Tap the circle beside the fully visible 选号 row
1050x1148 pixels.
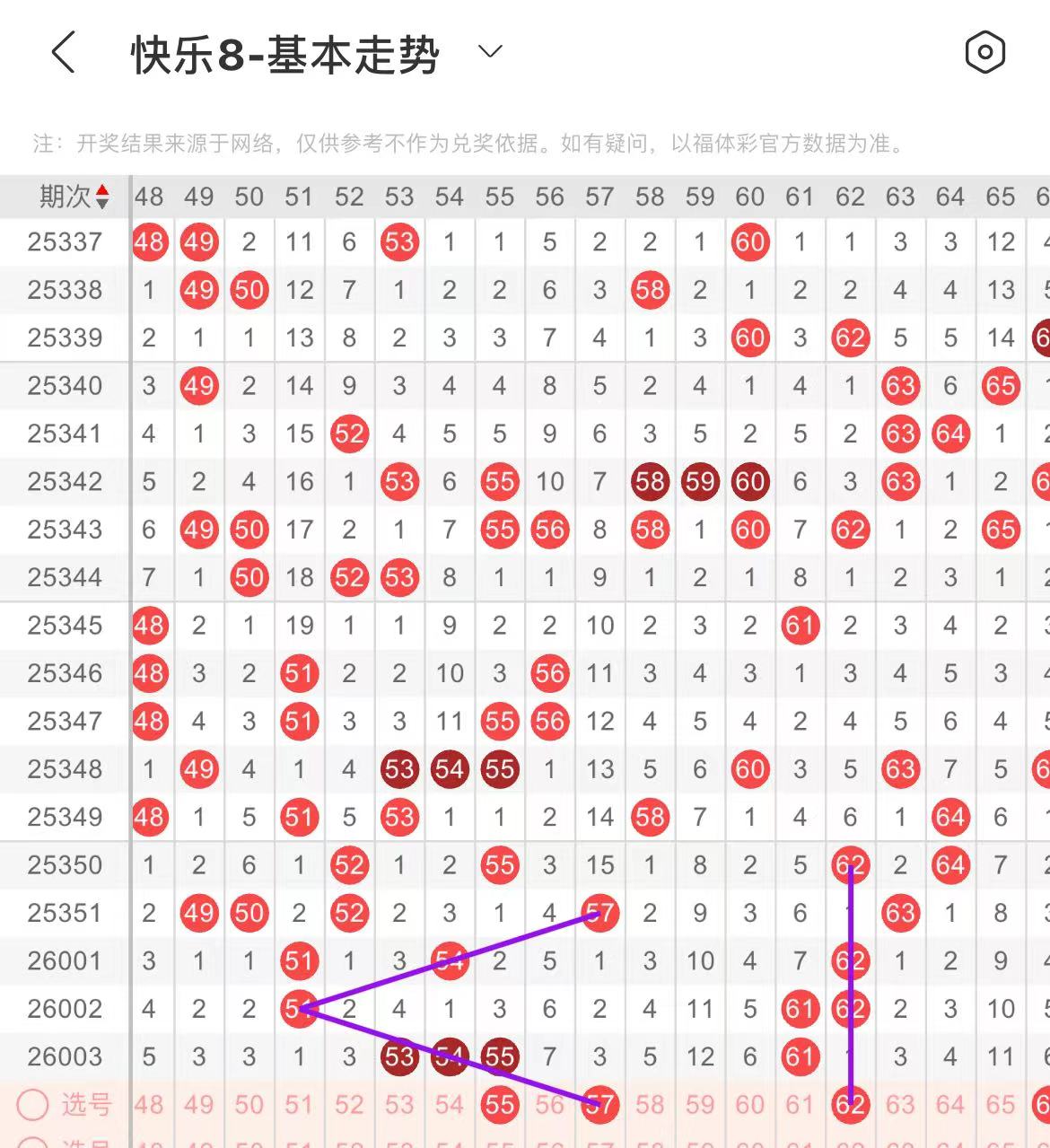coord(32,1105)
